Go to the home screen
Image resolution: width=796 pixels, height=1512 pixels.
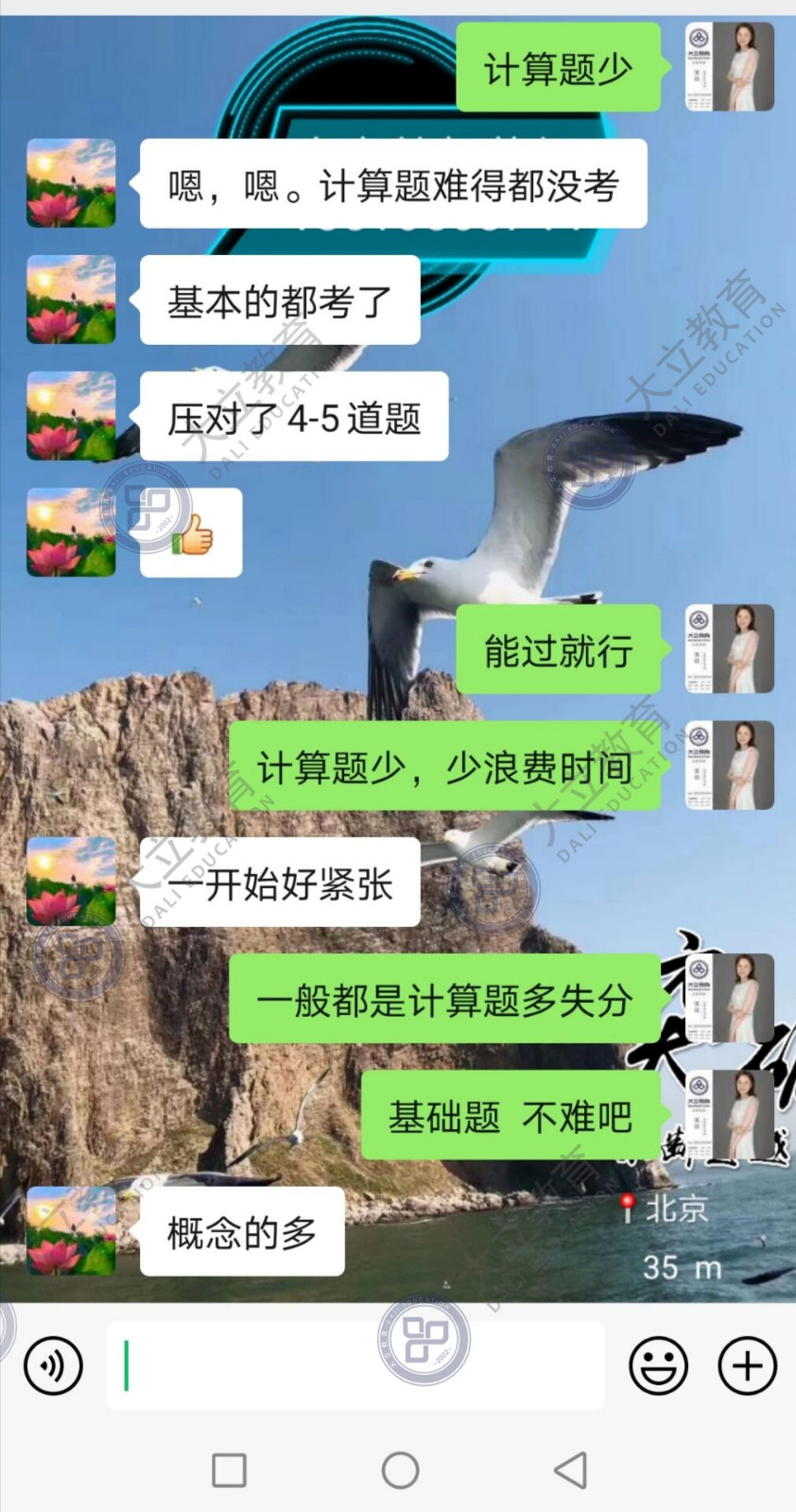(400, 1470)
